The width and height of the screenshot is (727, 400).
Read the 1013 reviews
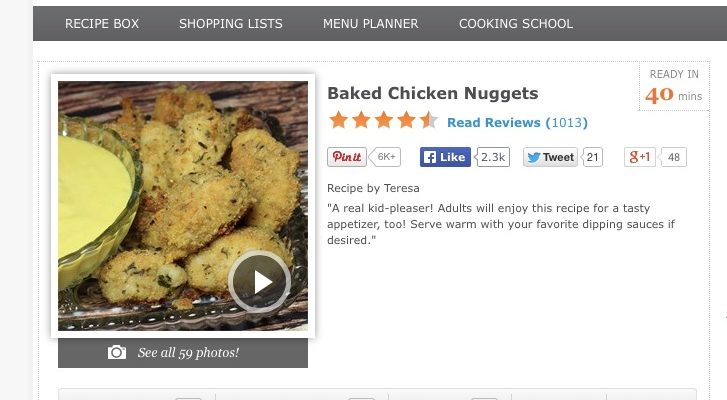click(517, 123)
